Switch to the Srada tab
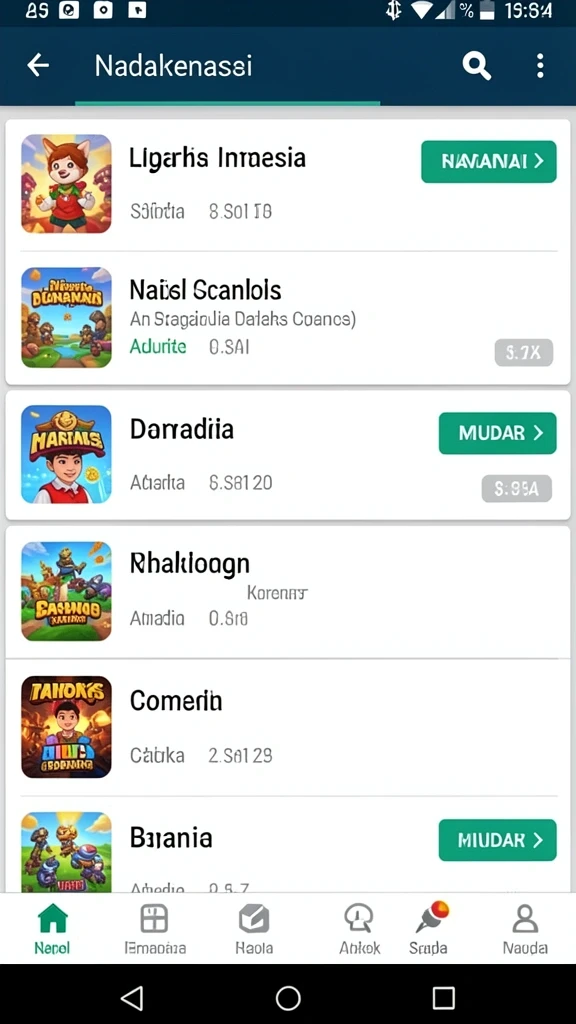The width and height of the screenshot is (576, 1024). (429, 929)
